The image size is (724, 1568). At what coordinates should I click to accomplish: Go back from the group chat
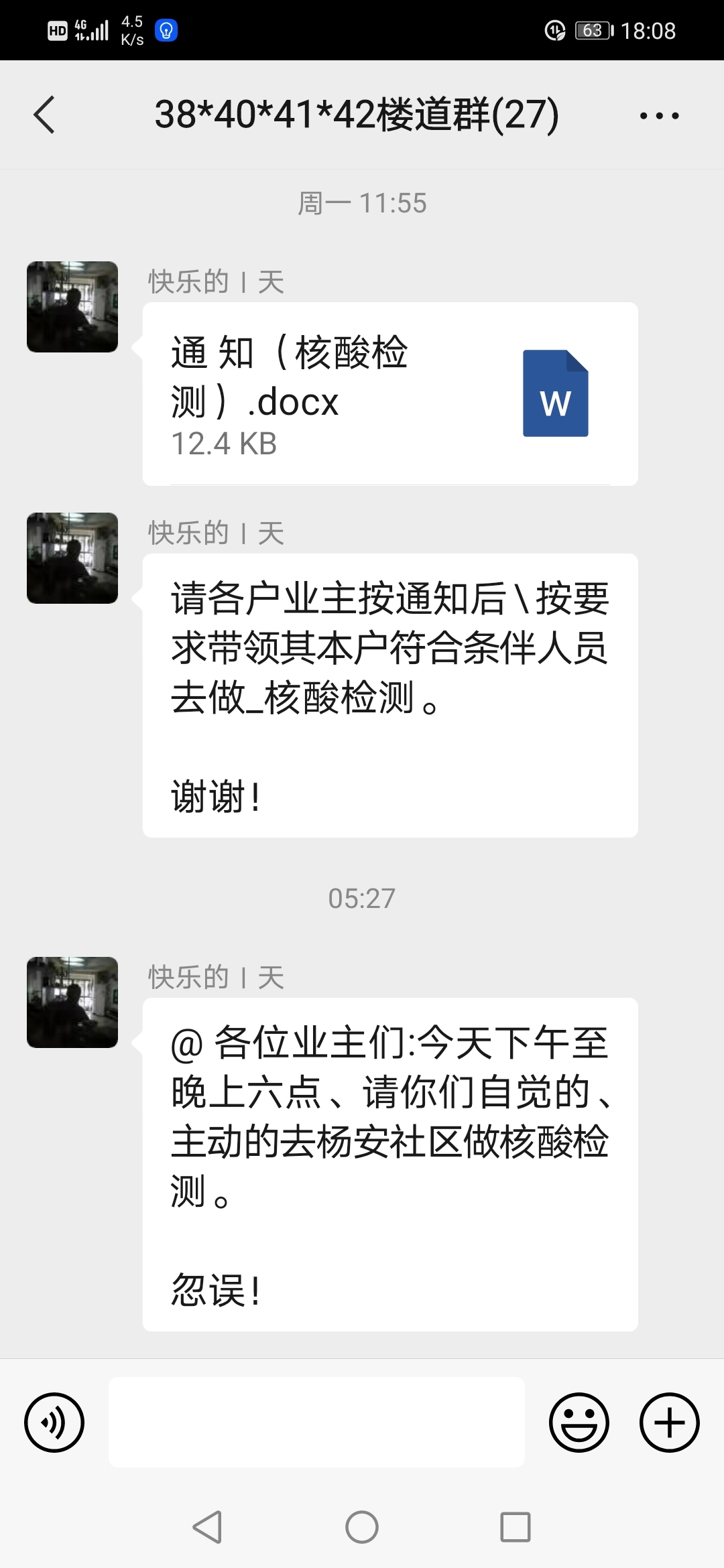click(44, 115)
